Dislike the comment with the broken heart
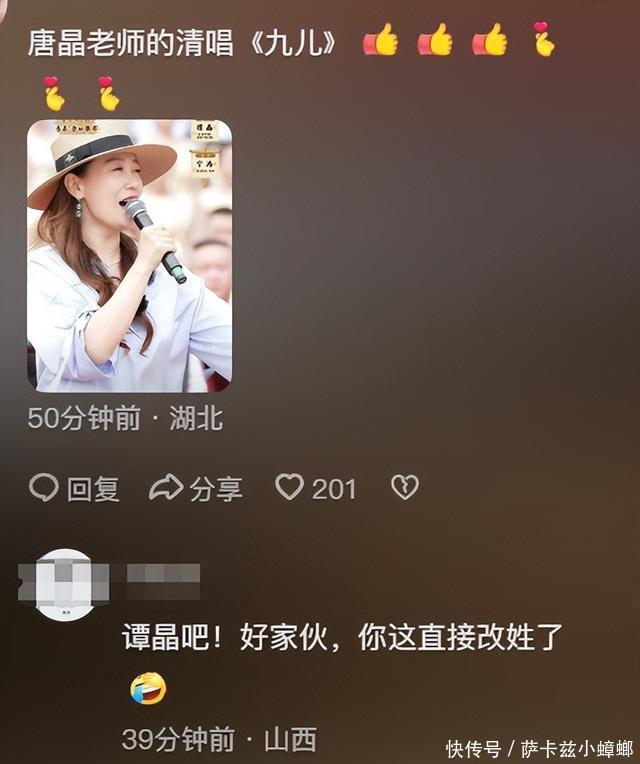 (x=404, y=487)
